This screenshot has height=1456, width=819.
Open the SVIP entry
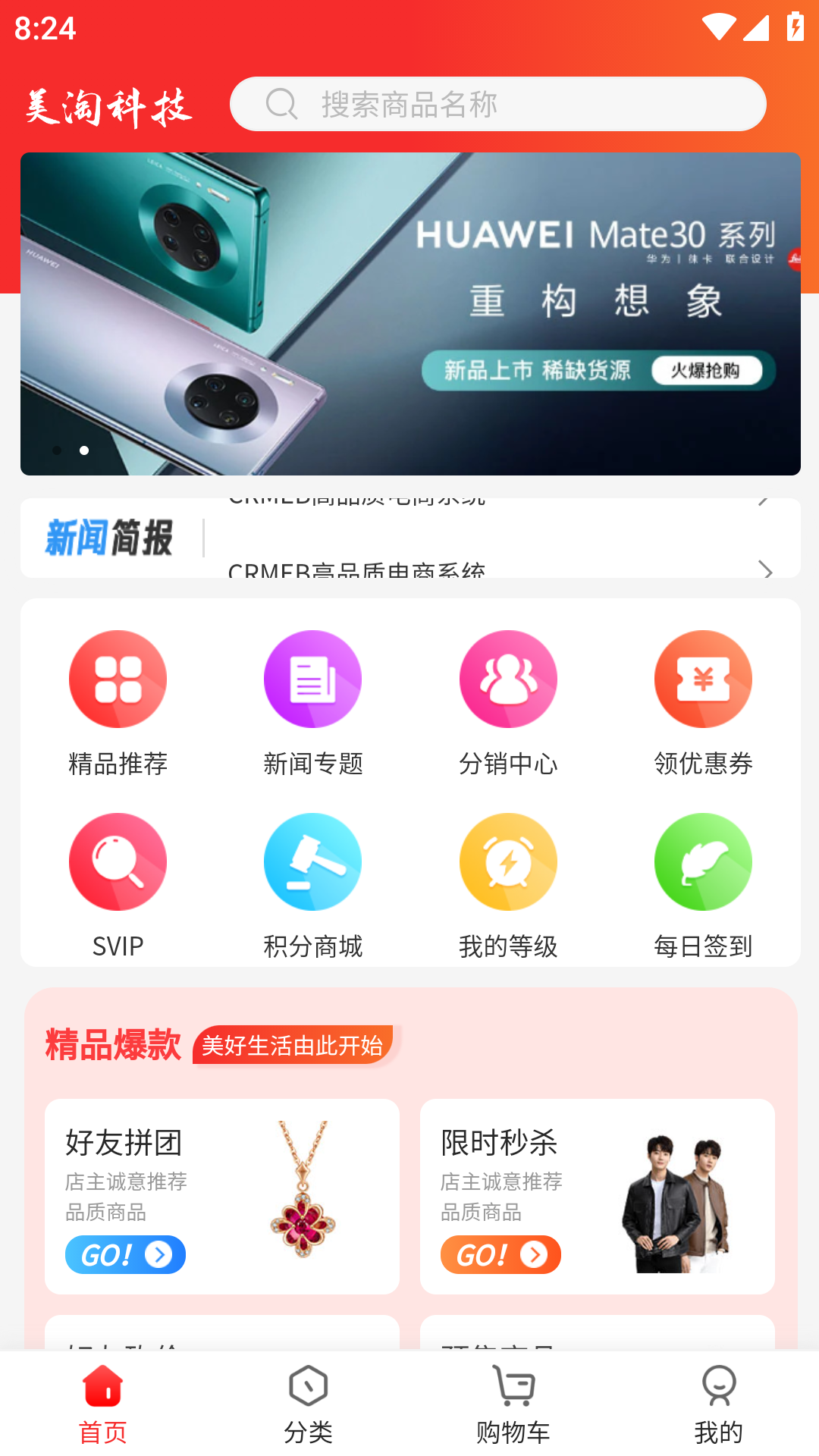(118, 885)
